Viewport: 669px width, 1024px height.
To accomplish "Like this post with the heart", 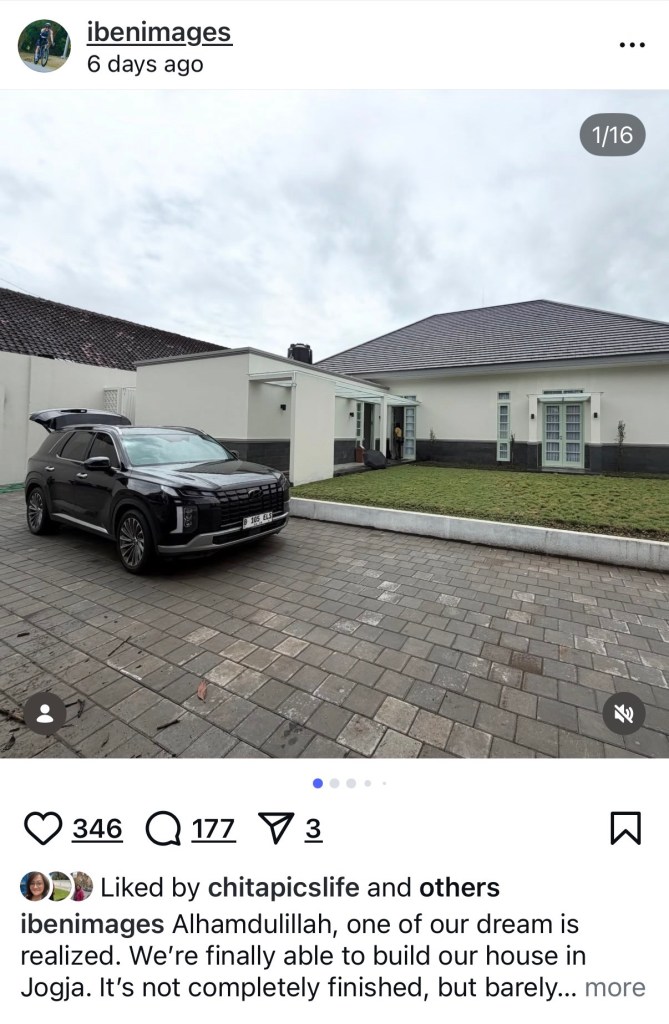I will 43,829.
